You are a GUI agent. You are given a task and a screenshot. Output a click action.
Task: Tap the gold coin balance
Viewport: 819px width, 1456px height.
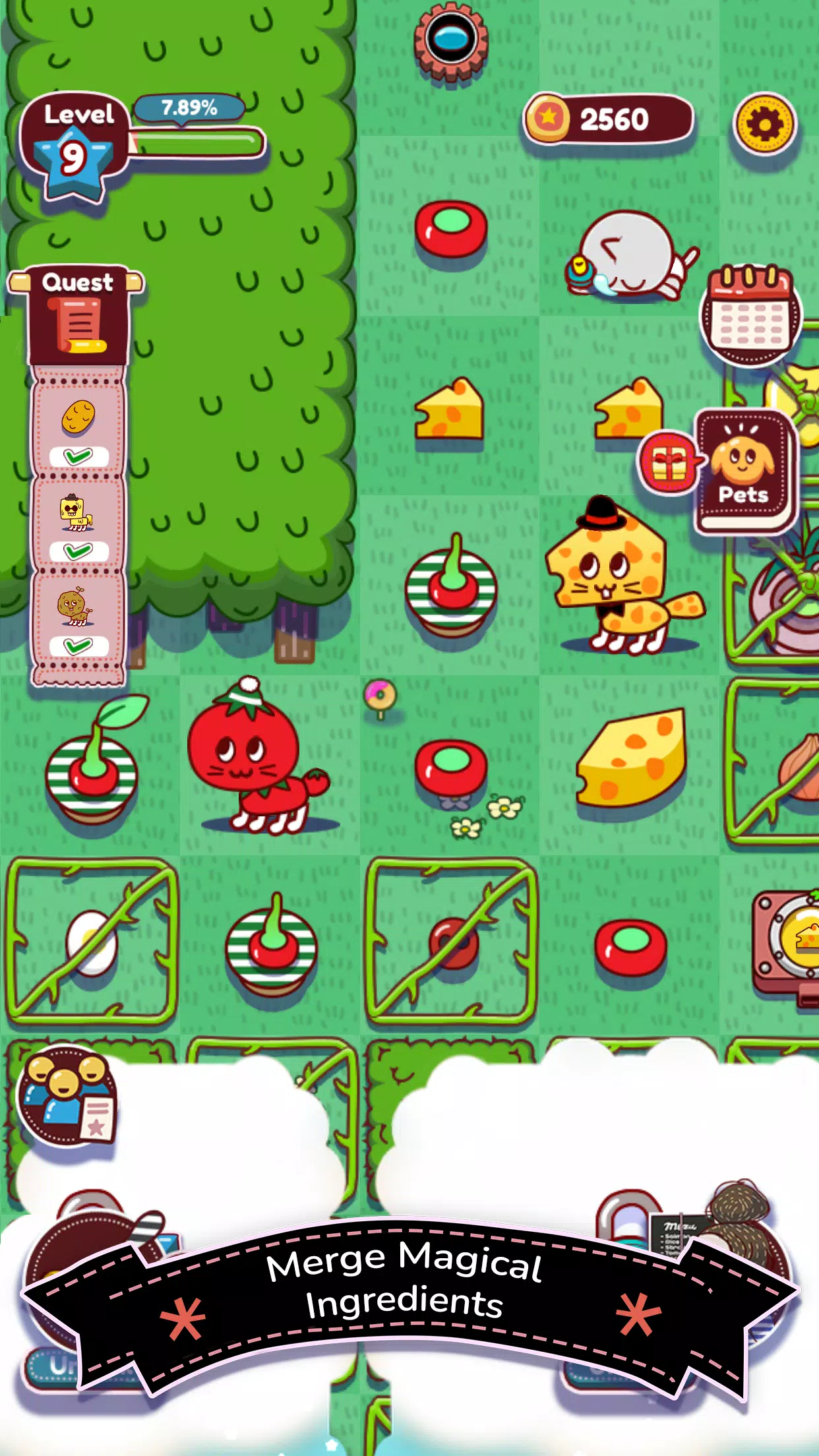[x=609, y=119]
